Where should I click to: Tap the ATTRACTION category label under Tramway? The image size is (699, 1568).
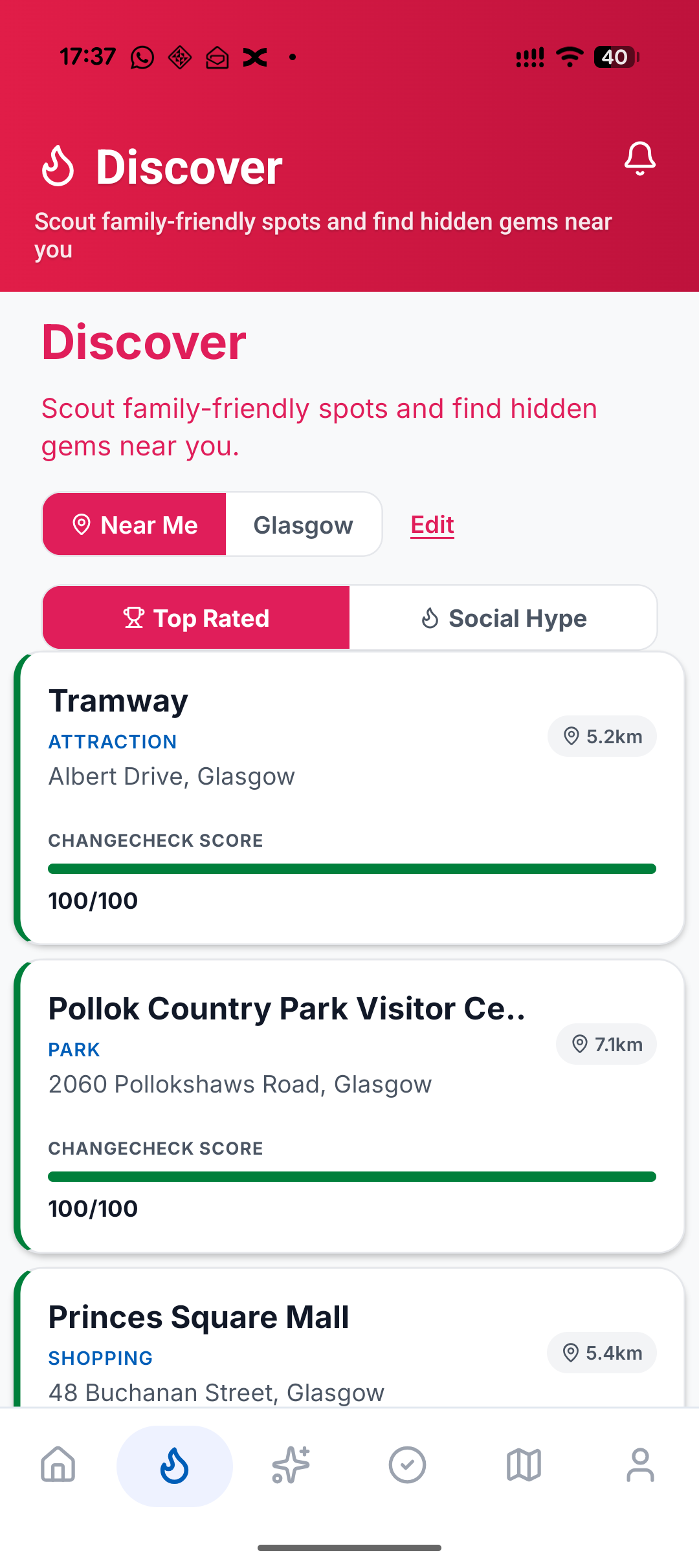112,741
